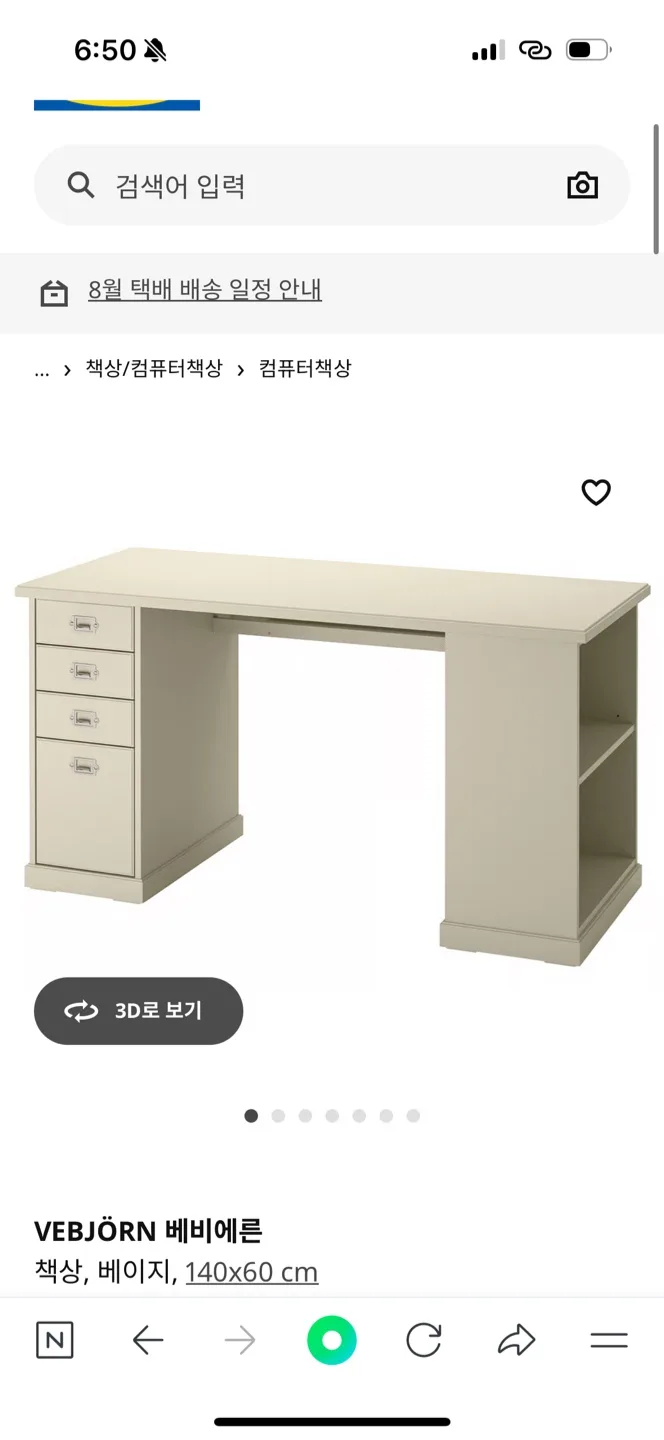Screen dimensions: 664x1440
Task: Expand the collapsed breadcrumb ellipsis
Action: click(42, 369)
